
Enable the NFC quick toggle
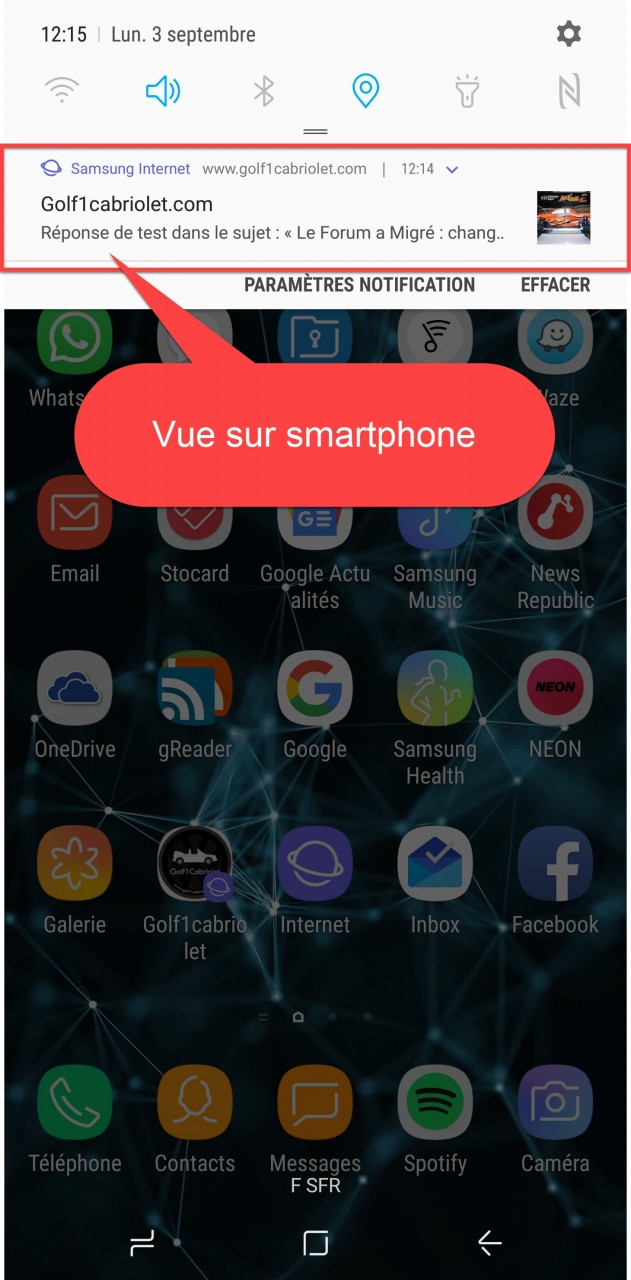click(x=568, y=92)
